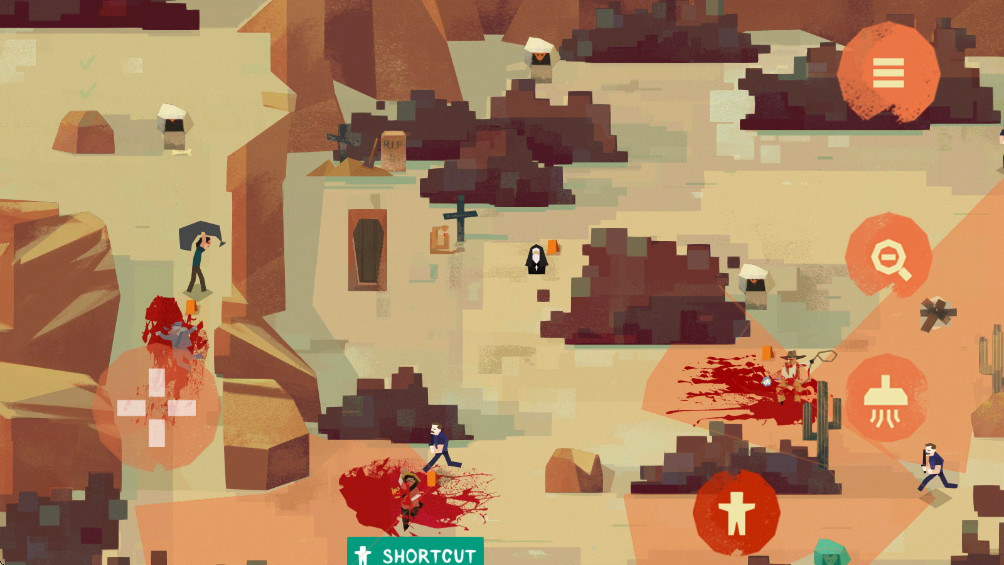Open the hamburger pause menu
This screenshot has width=1004, height=565.
(888, 72)
